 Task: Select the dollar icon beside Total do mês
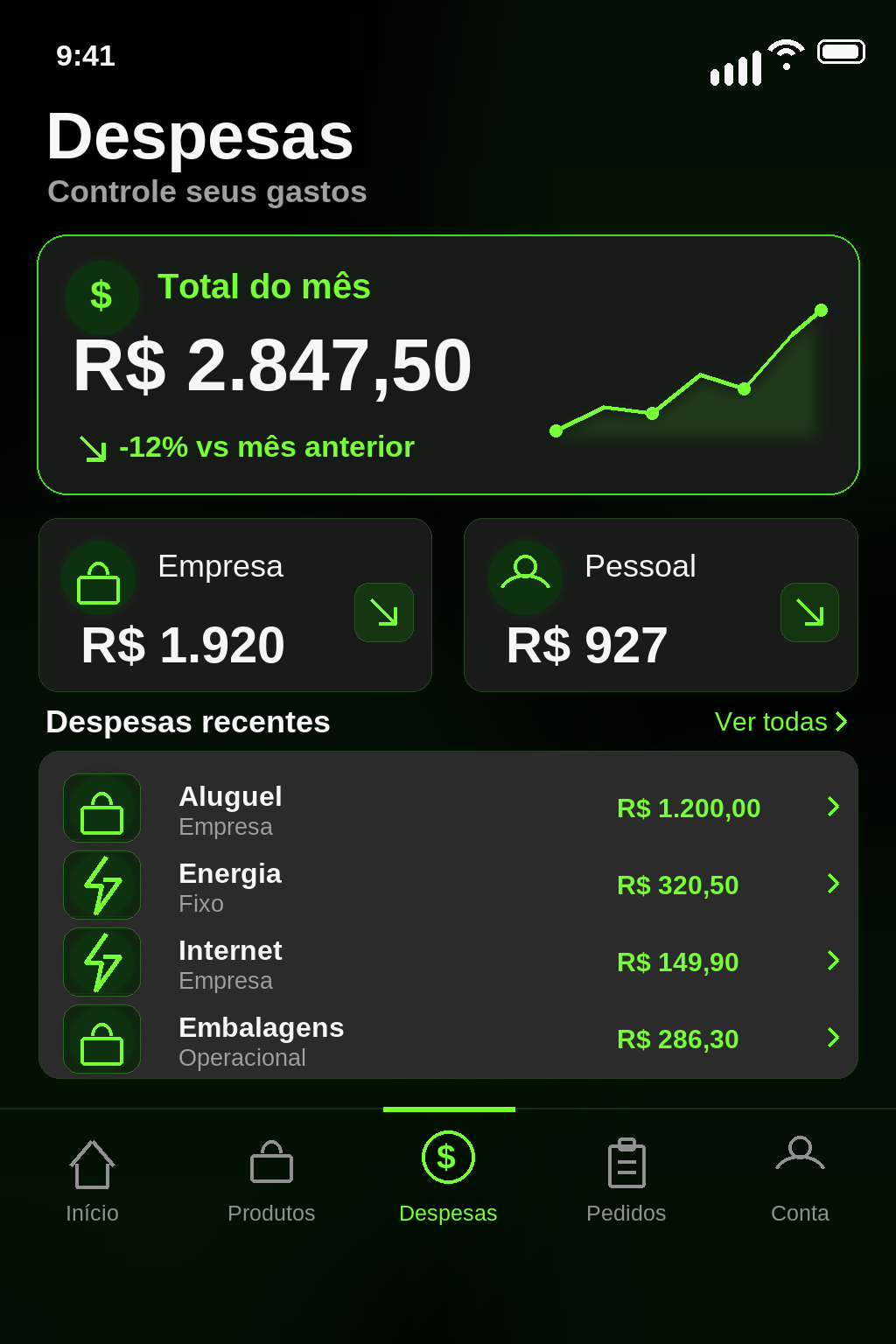click(x=101, y=297)
